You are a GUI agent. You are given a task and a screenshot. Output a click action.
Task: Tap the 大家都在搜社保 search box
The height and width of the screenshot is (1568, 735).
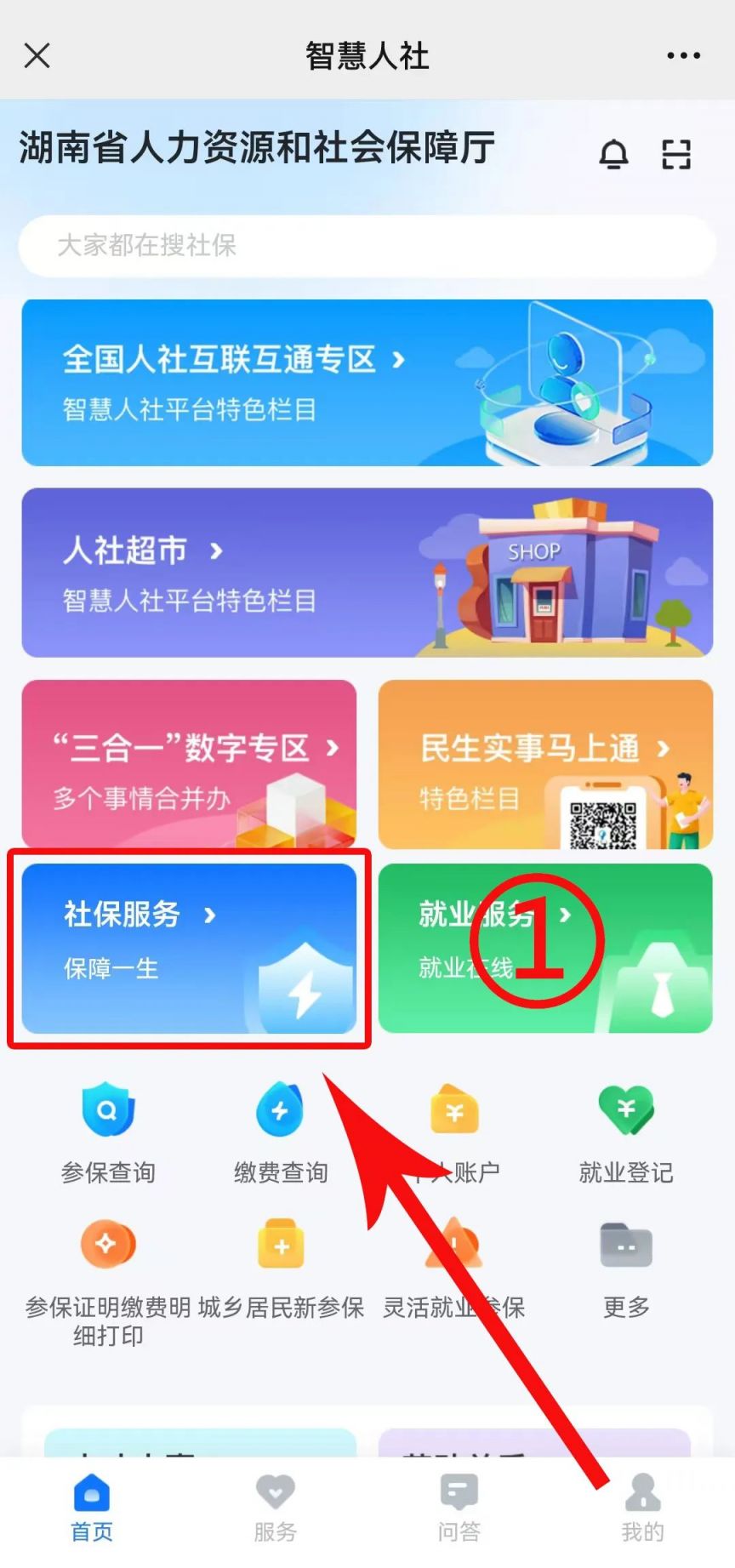367,246
